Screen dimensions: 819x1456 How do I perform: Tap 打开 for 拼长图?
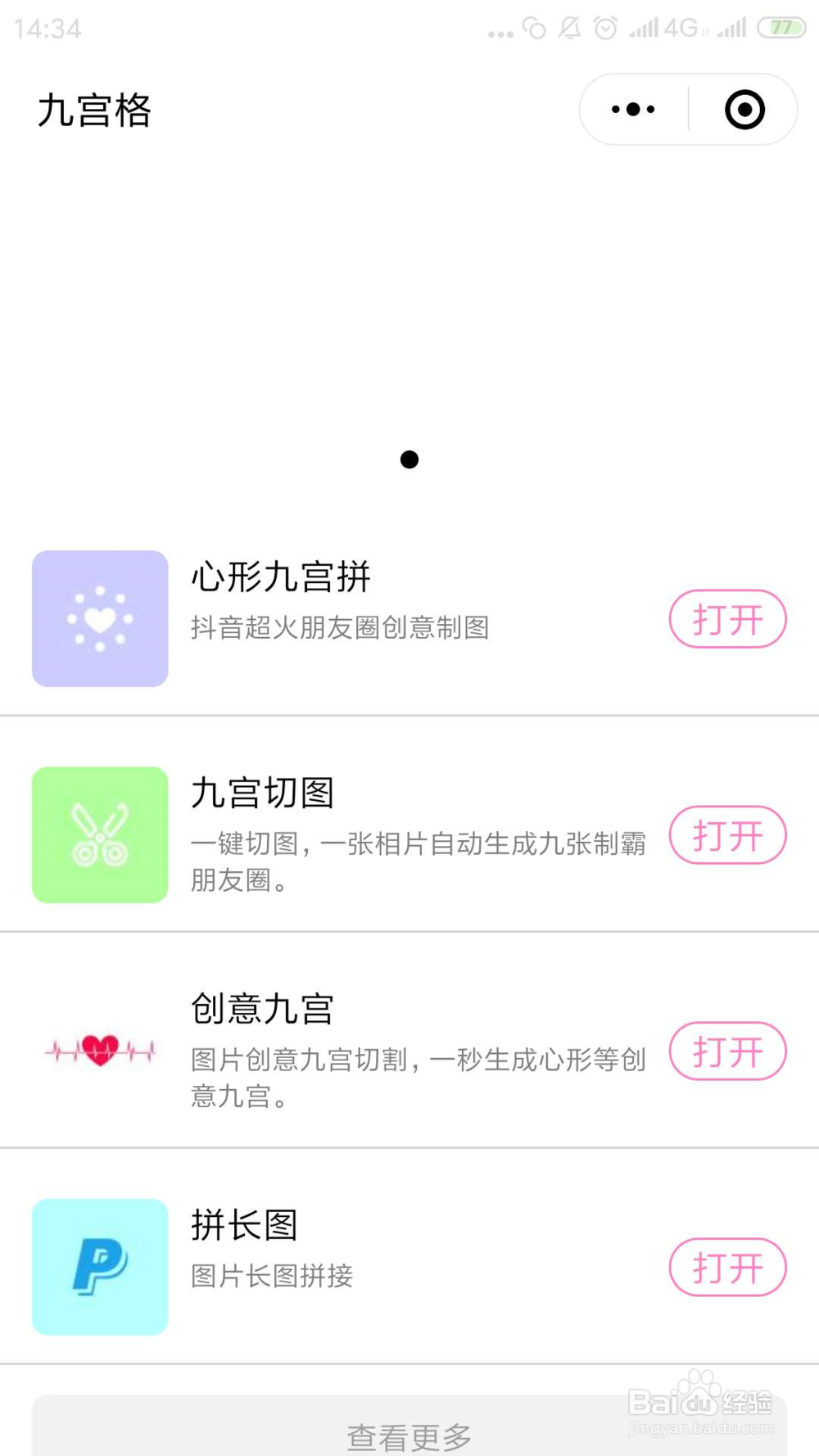pos(727,1268)
